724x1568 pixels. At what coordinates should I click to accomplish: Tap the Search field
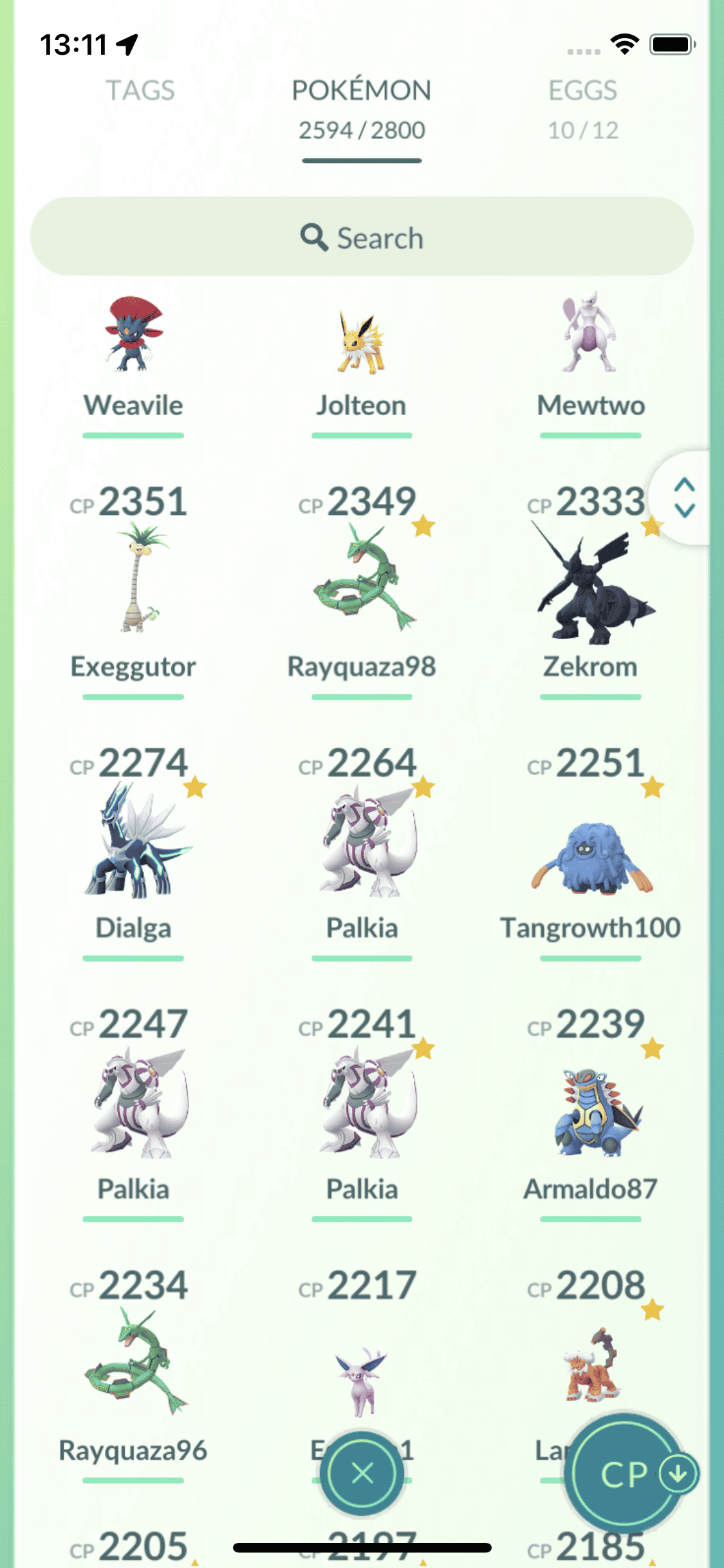pyautogui.click(x=362, y=237)
